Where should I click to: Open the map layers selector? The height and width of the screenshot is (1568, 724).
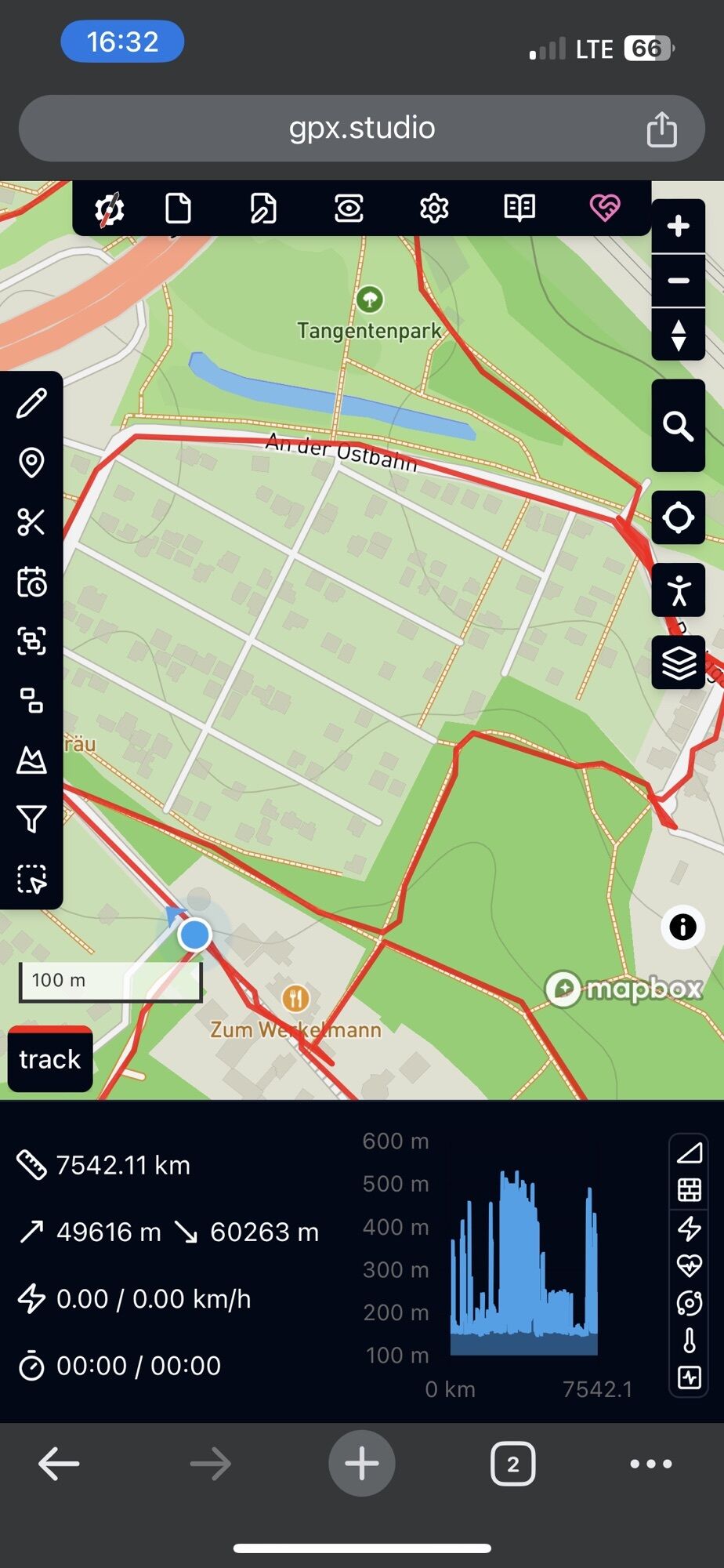tap(678, 663)
